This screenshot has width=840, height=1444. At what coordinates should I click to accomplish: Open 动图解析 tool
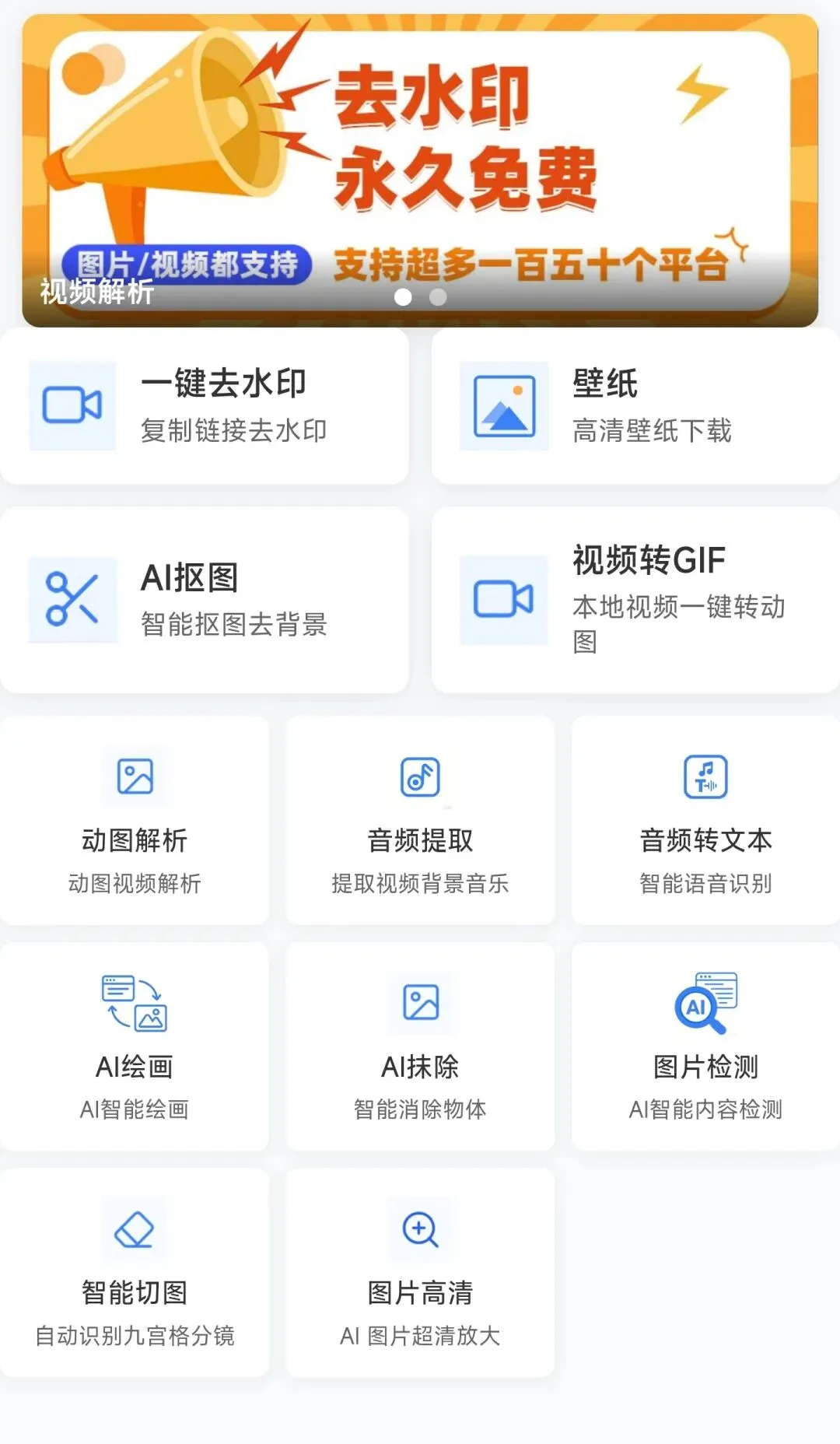(135, 821)
